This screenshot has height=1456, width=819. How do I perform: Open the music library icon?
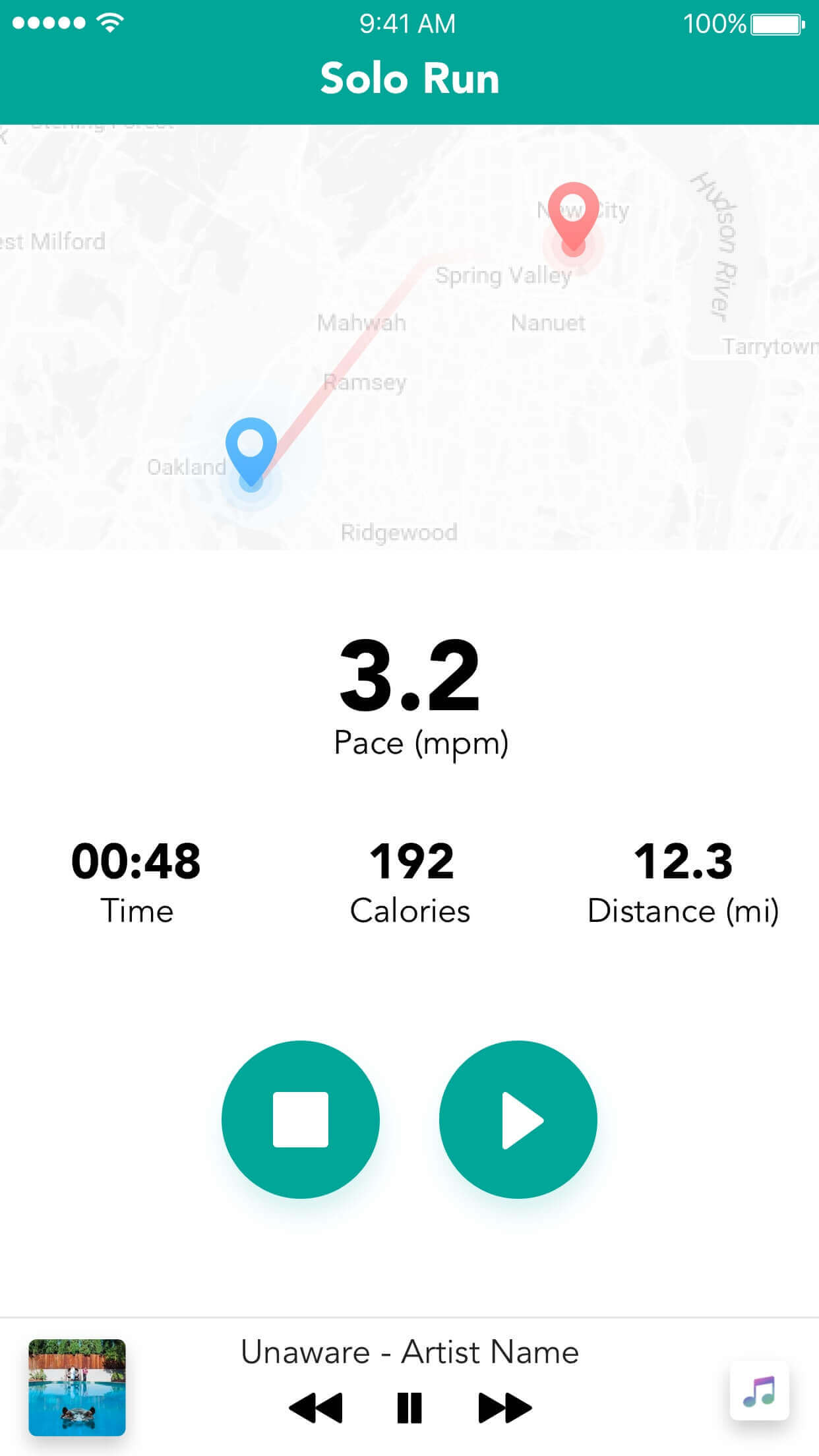(x=759, y=1391)
